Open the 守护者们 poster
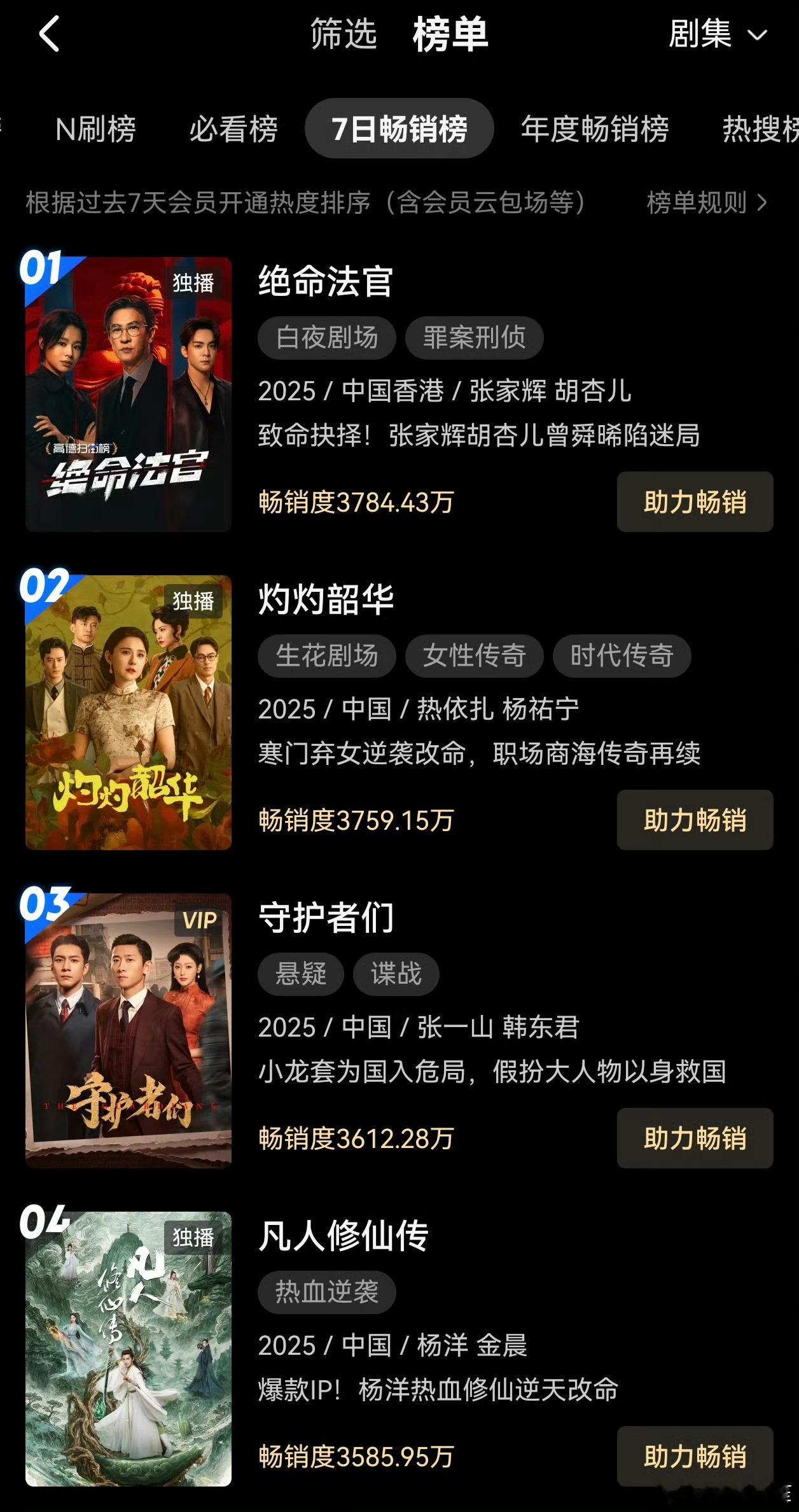 tap(129, 1030)
